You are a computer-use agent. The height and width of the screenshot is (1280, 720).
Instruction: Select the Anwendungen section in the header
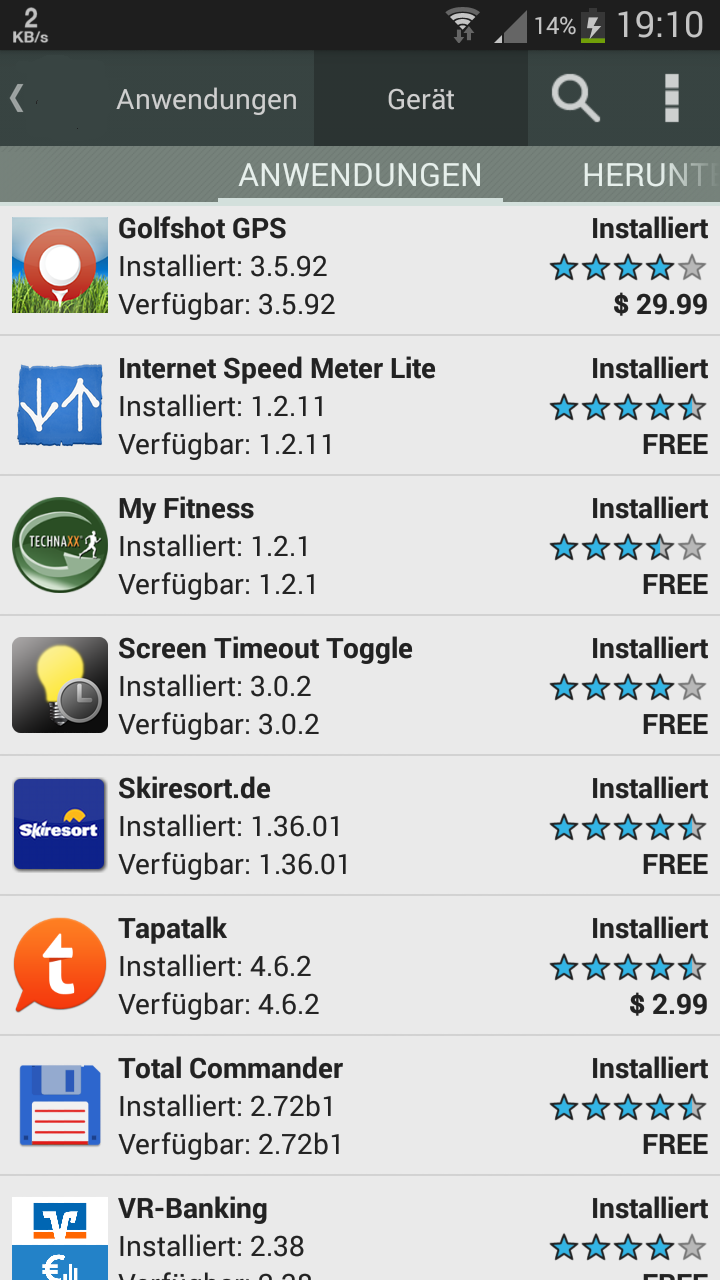(206, 99)
